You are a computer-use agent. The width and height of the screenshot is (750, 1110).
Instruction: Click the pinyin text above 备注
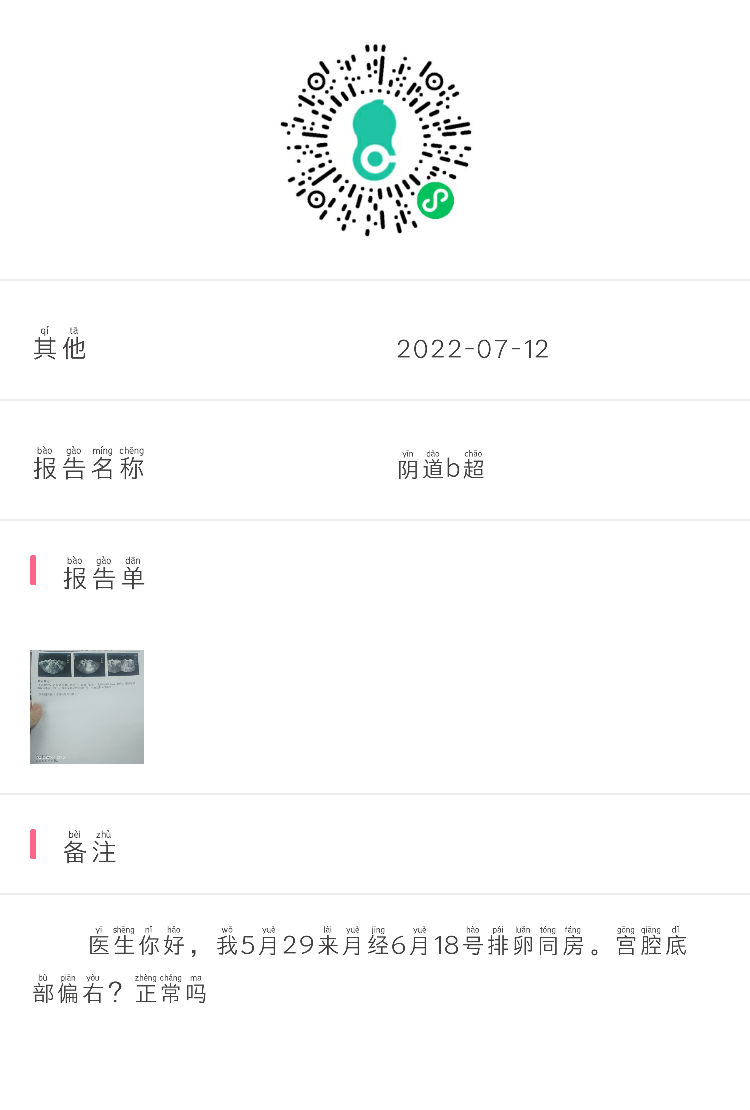92,834
